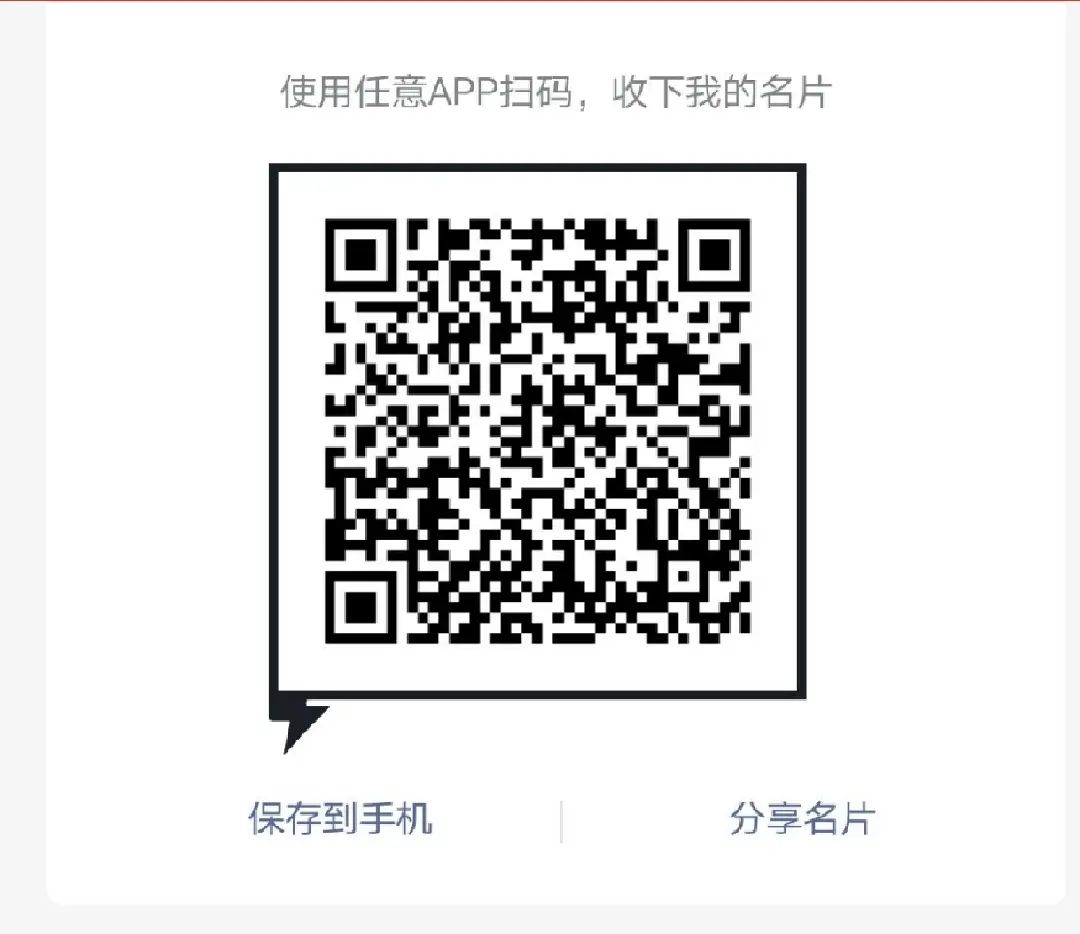Share the card via 分享名片
The width and height of the screenshot is (1080, 934).
[x=802, y=818]
